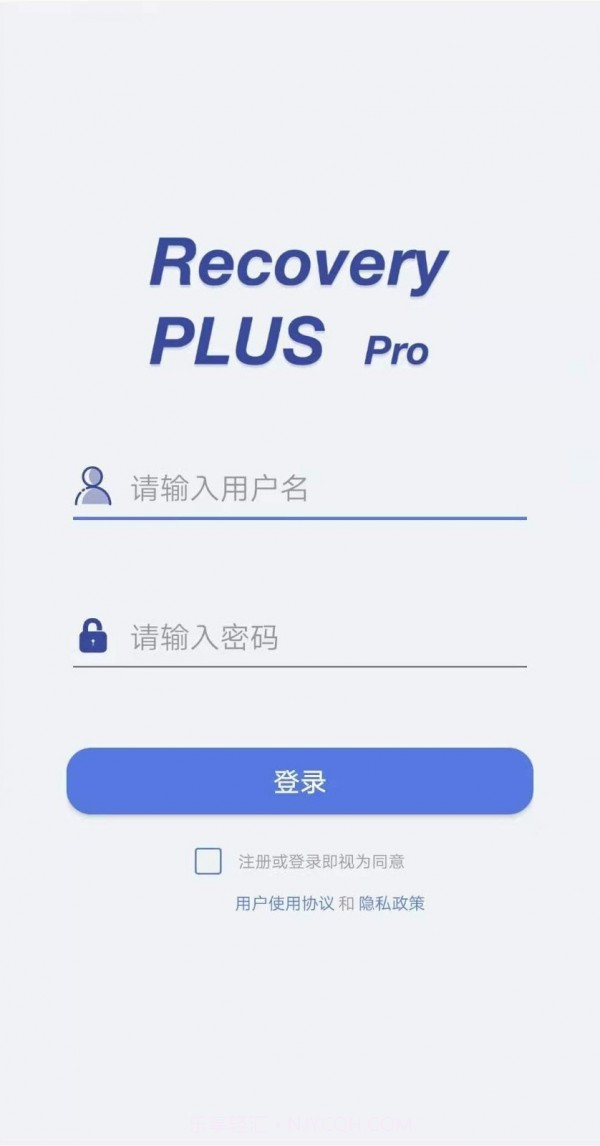Tap the username field 请输入用户名
Image resolution: width=600 pixels, height=1146 pixels.
tap(320, 489)
